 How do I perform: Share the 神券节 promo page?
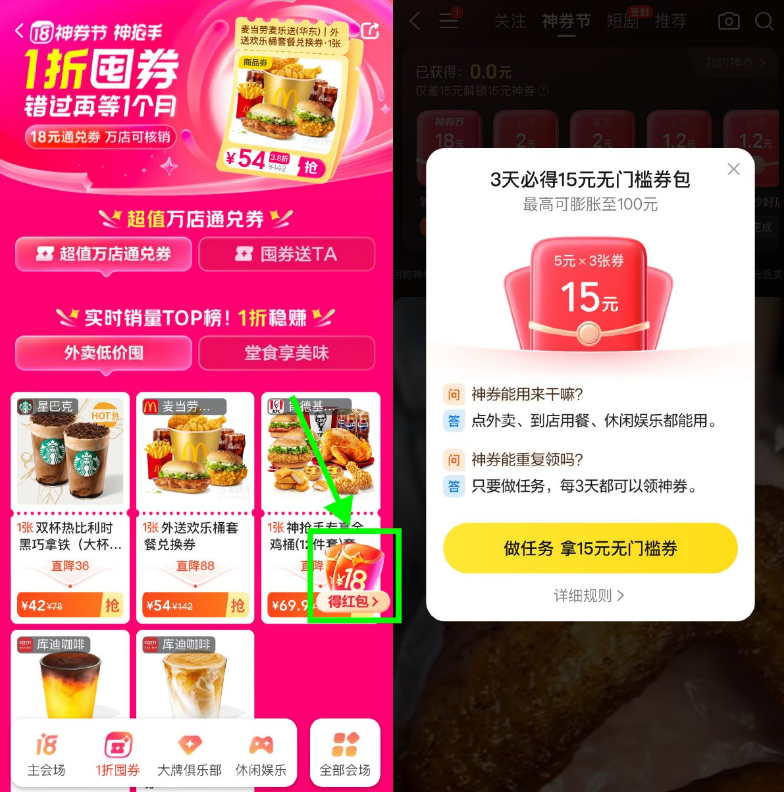tap(371, 30)
